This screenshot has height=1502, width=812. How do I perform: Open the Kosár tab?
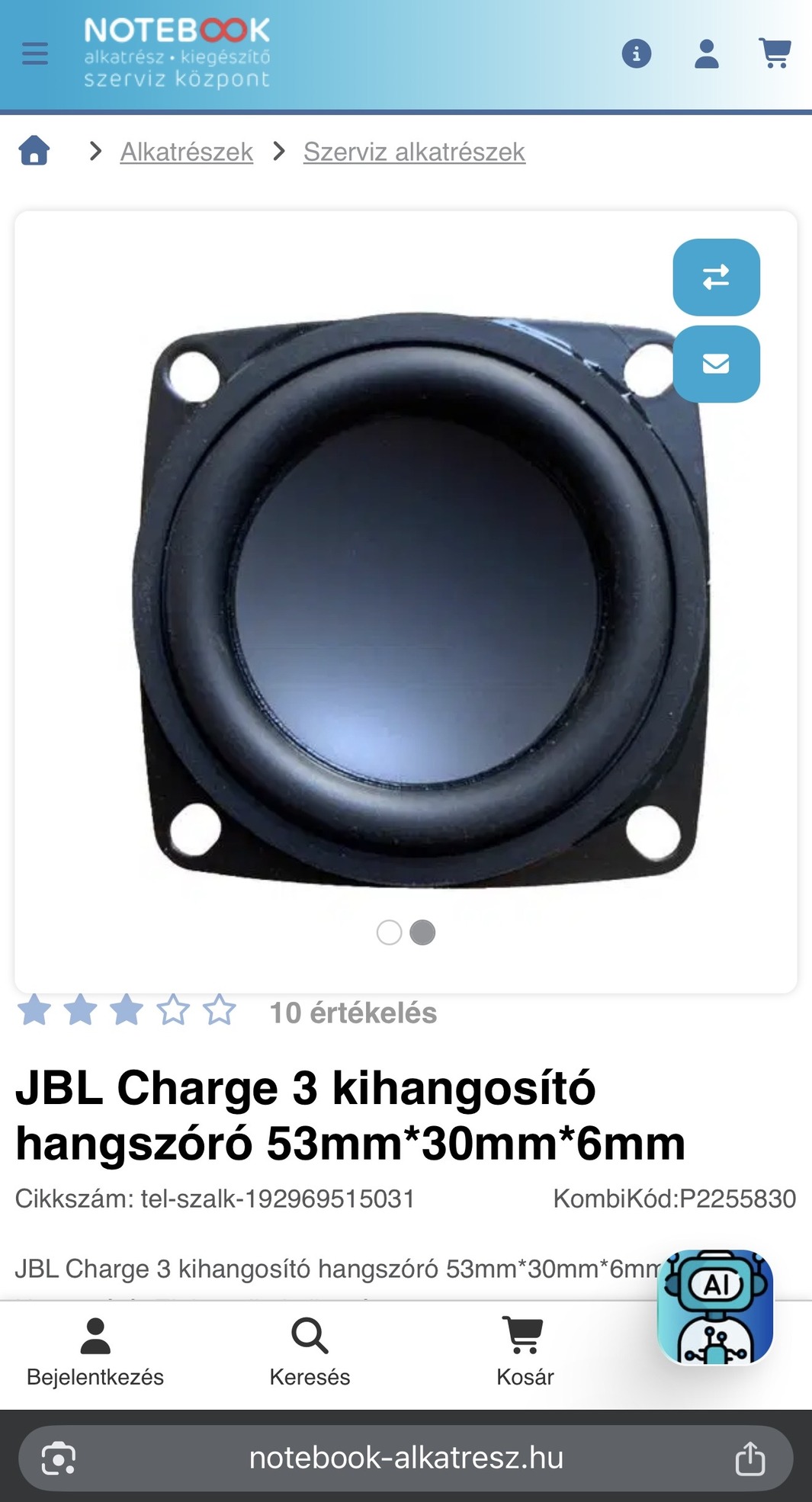tap(525, 1352)
